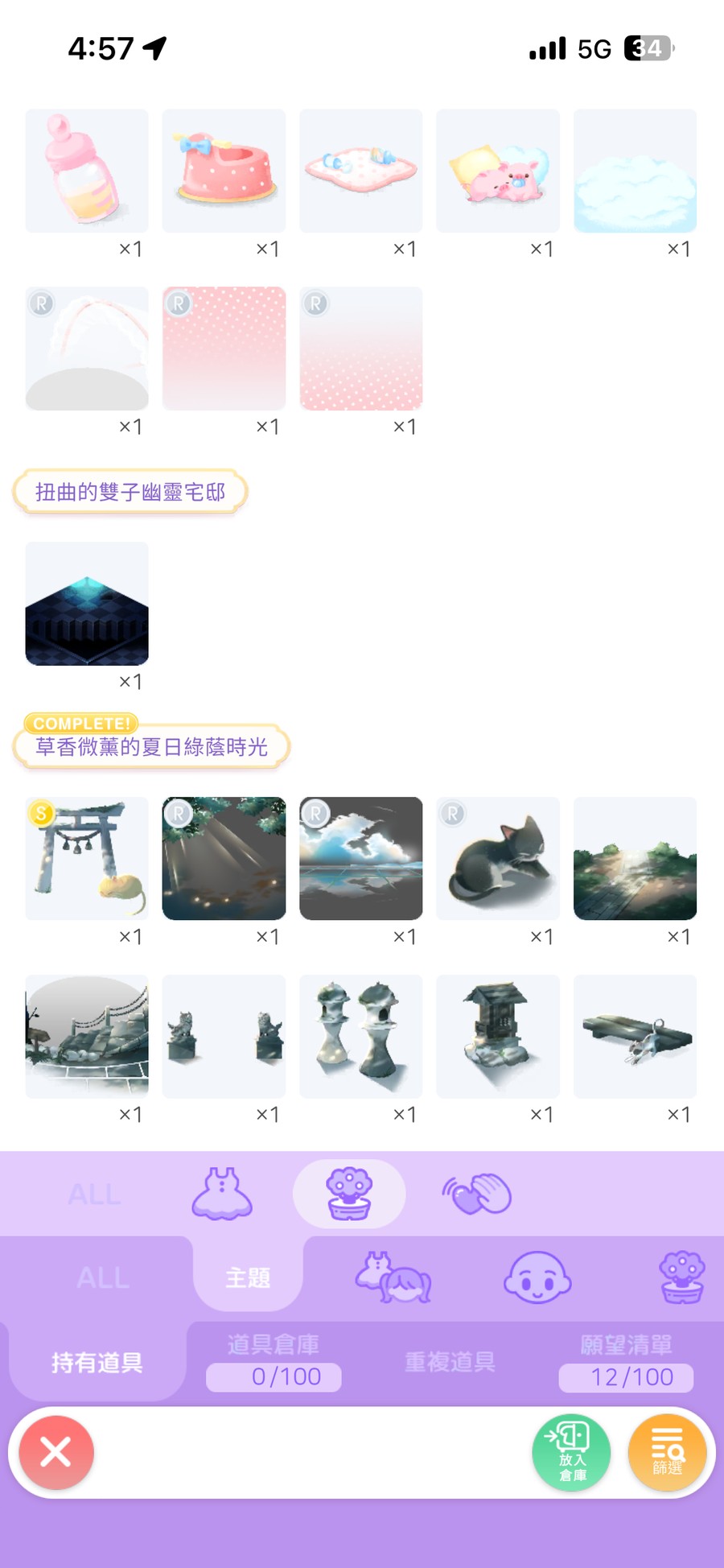The image size is (724, 1568).
Task: Open the orange 篩選 filter button
Action: pyautogui.click(x=667, y=1452)
